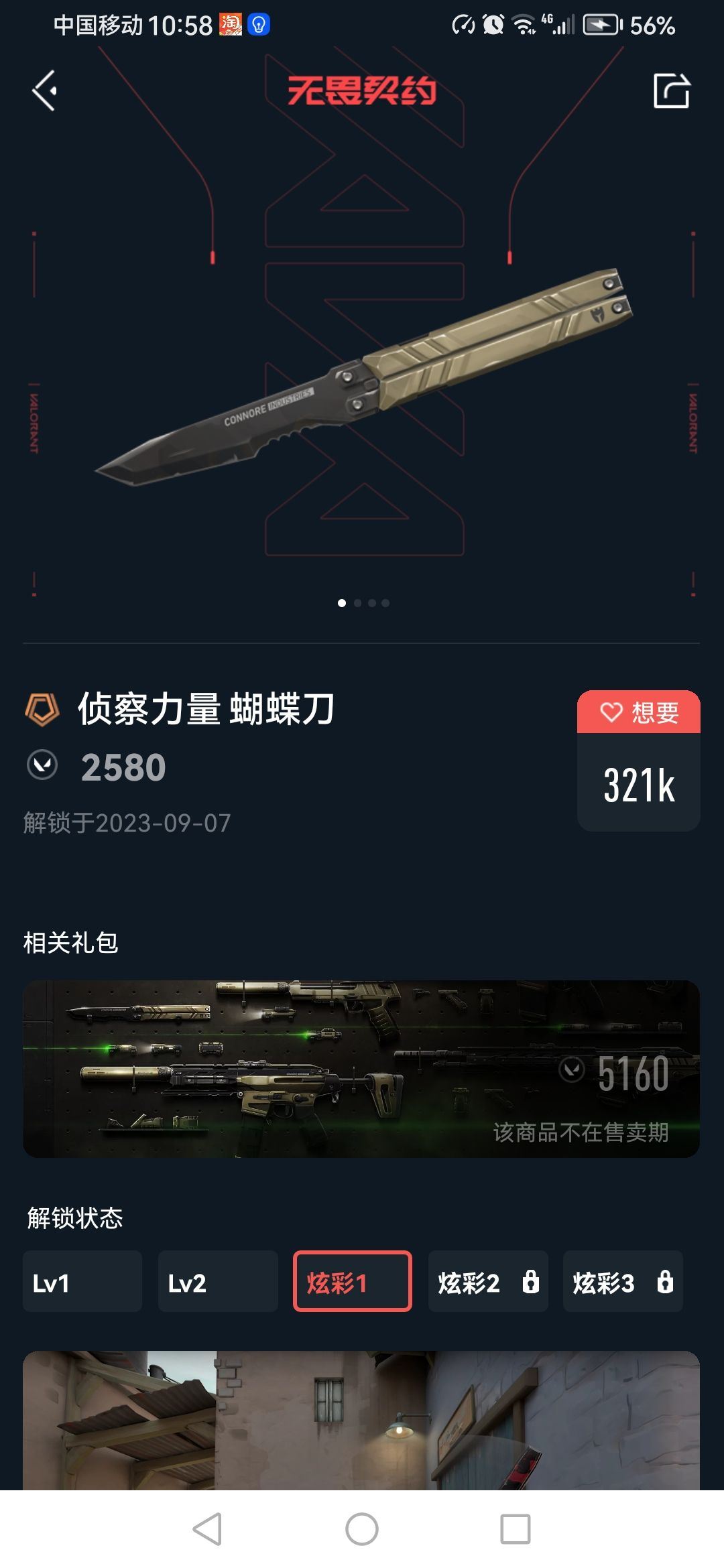
Task: Tap the system home button
Action: pyautogui.click(x=361, y=1530)
